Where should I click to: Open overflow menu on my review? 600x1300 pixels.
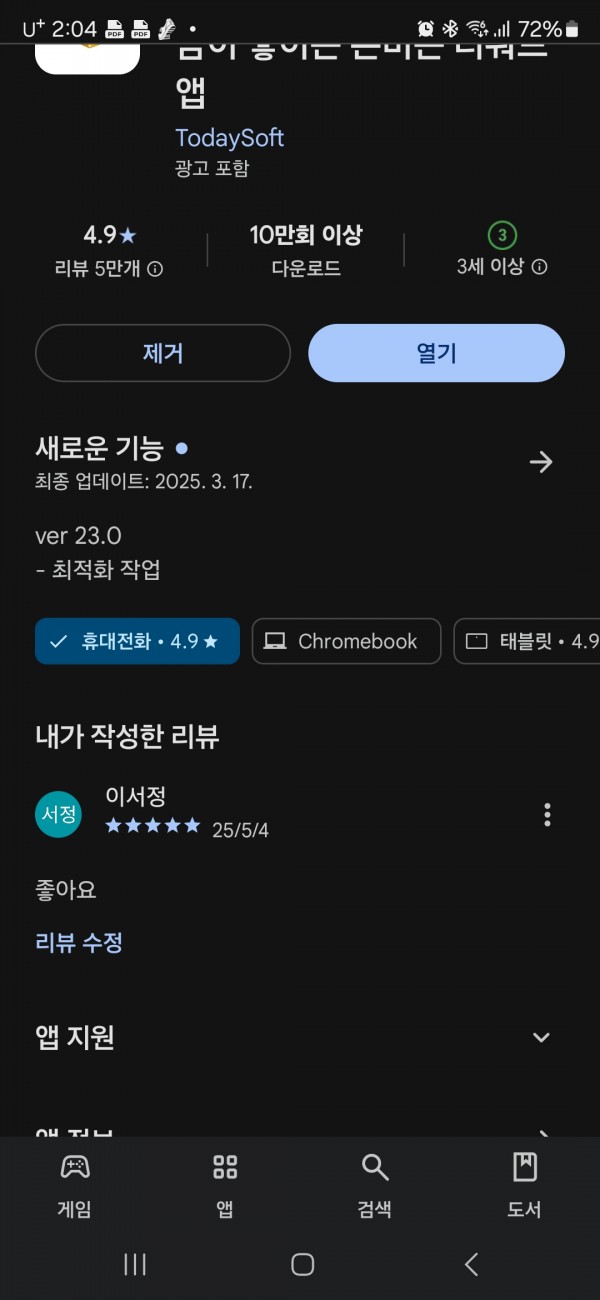click(x=547, y=815)
